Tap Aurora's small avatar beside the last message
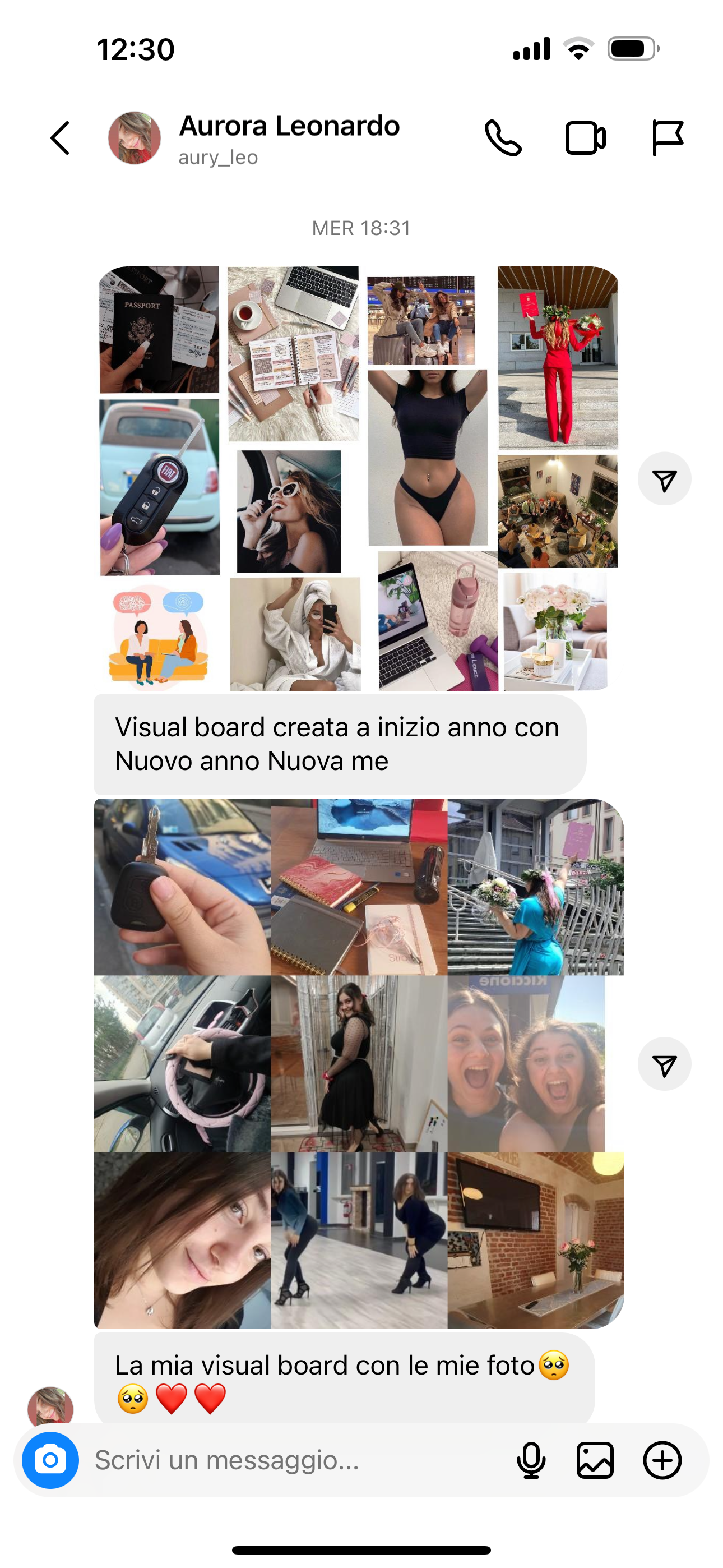This screenshot has height=1568, width=723. (50, 1406)
